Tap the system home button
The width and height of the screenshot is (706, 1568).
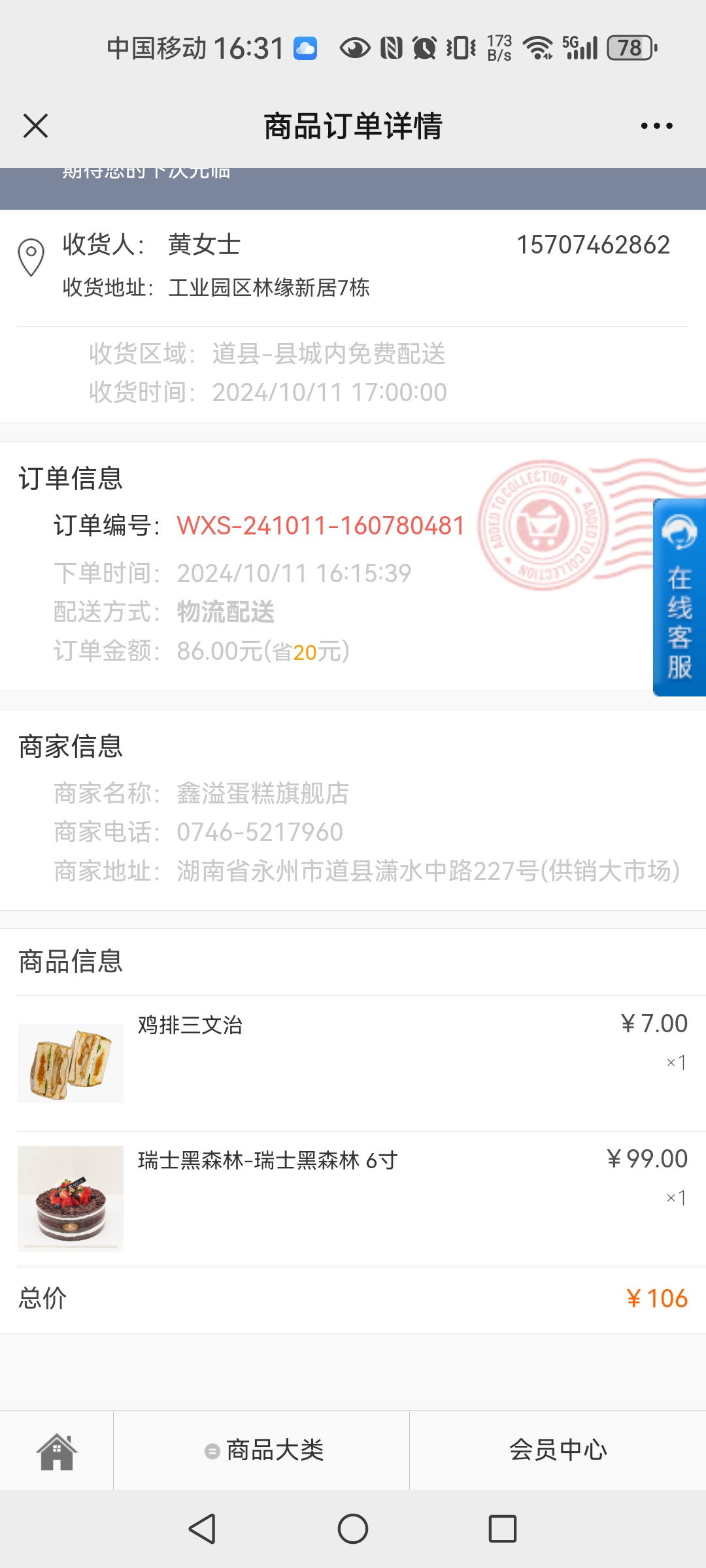click(353, 1529)
